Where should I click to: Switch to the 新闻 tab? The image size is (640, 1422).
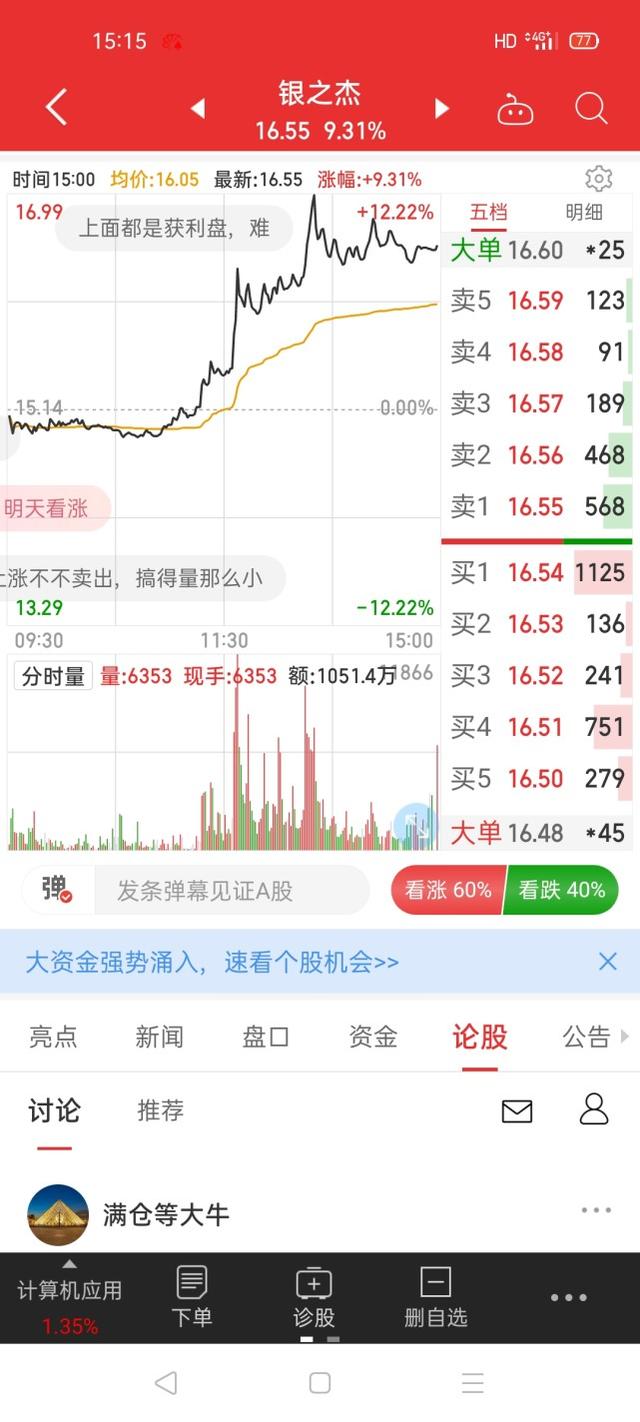click(x=159, y=1037)
